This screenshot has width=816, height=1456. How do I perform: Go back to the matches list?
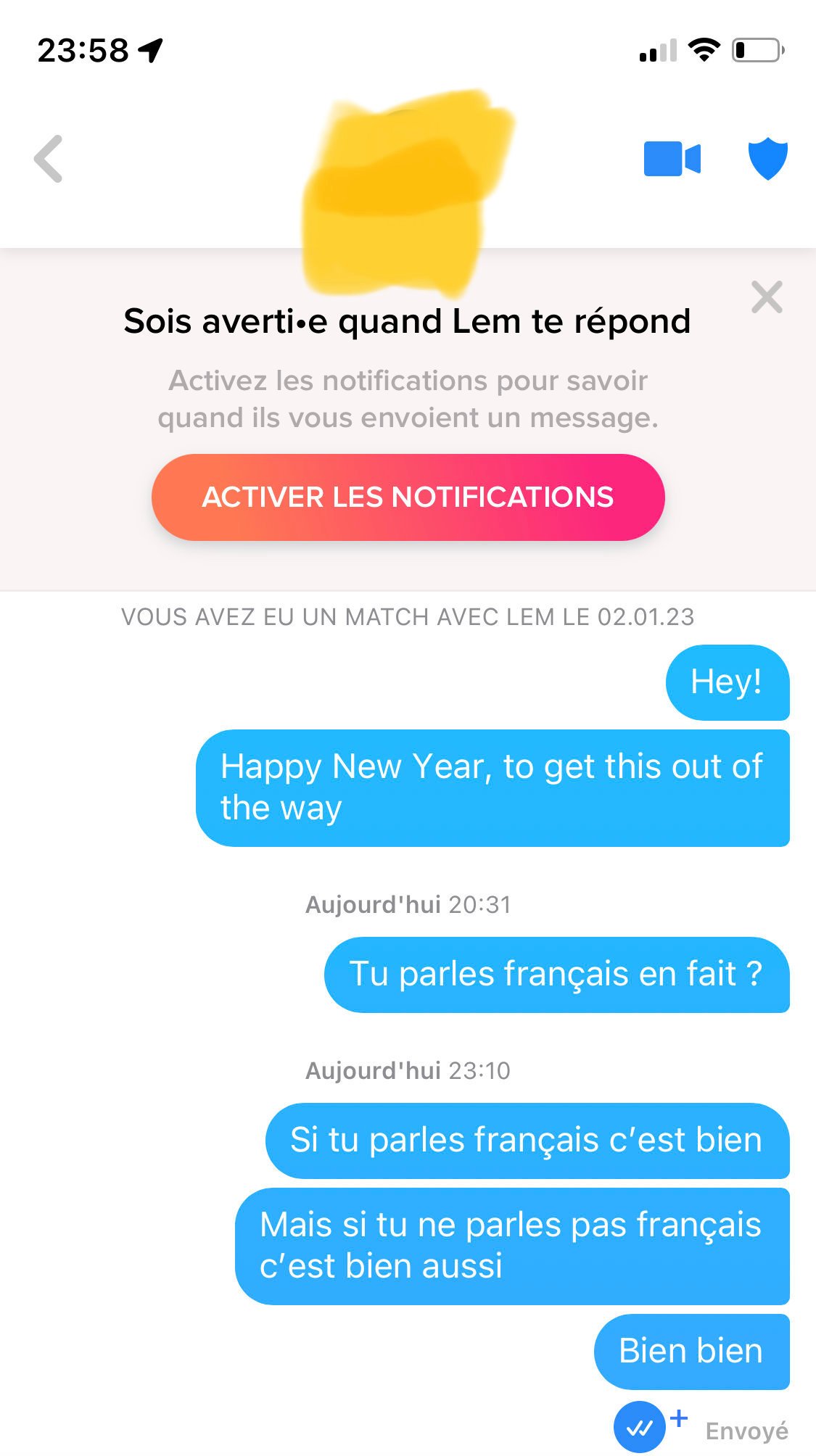click(x=49, y=159)
